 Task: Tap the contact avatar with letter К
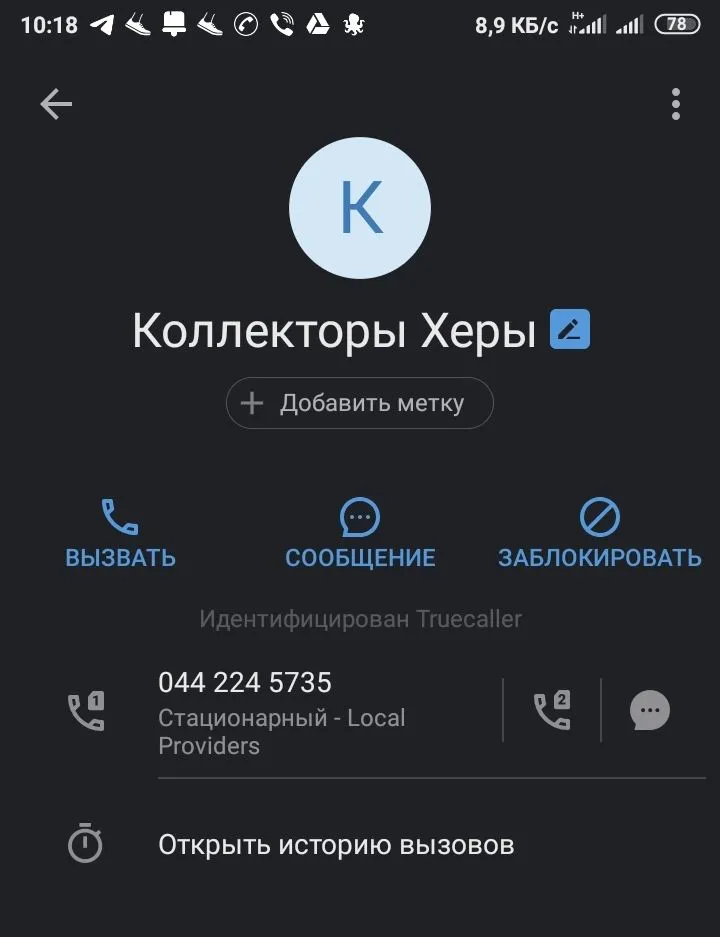[360, 208]
